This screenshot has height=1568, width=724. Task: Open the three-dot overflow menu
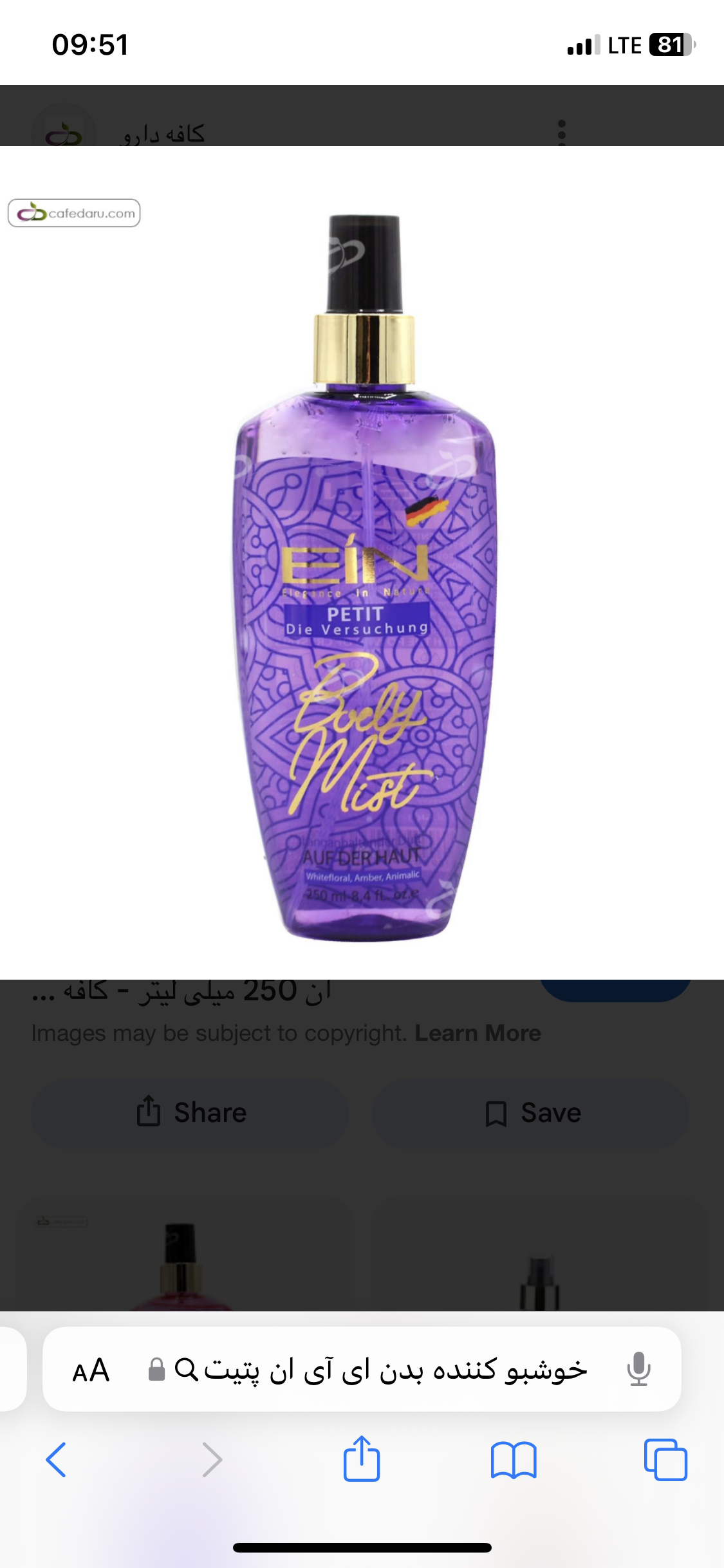click(561, 132)
